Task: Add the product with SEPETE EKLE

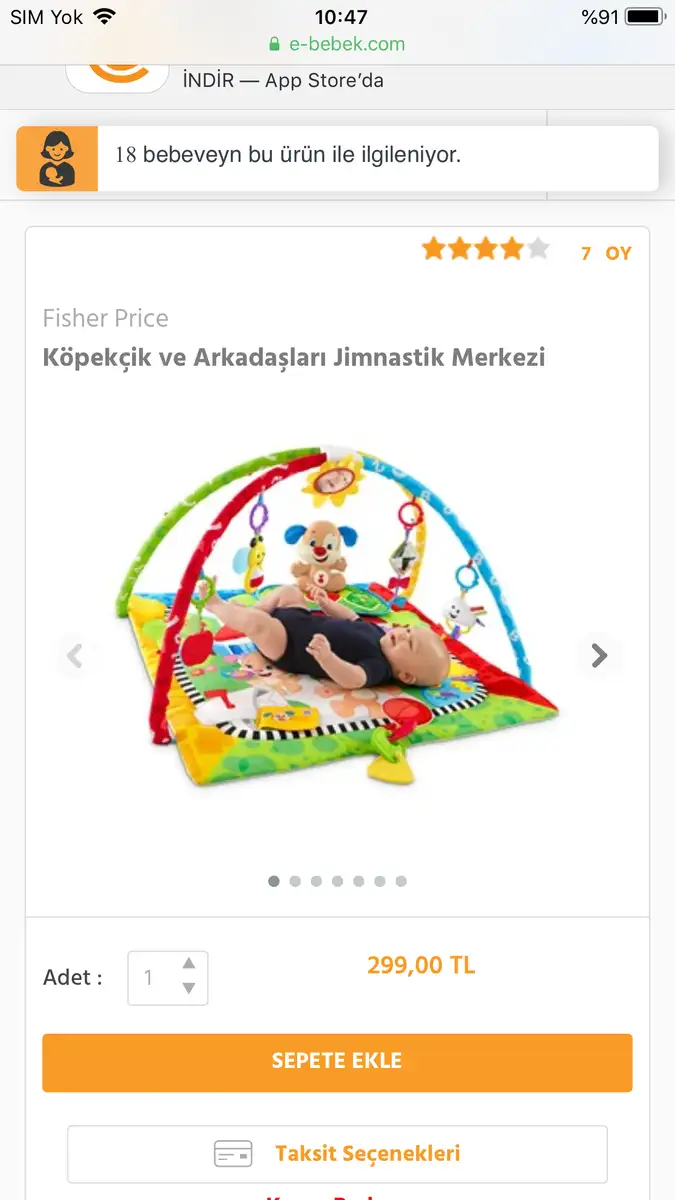Action: click(337, 1062)
